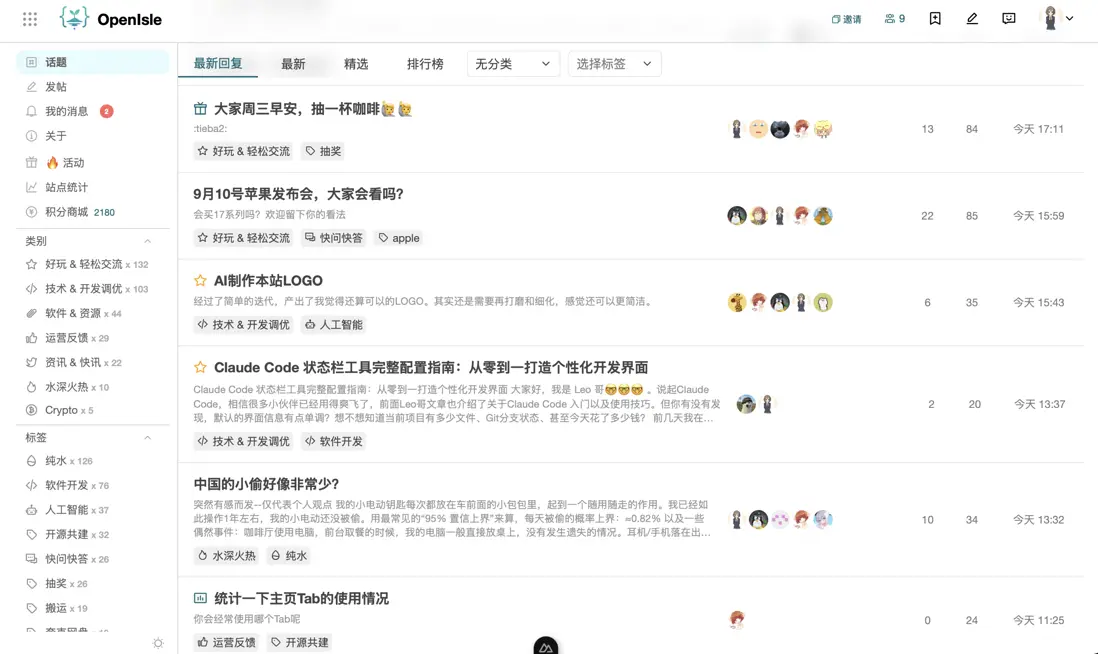Image resolution: width=1098 pixels, height=654 pixels.
Task: Open the post AI制作本站LOGO
Action: [268, 281]
